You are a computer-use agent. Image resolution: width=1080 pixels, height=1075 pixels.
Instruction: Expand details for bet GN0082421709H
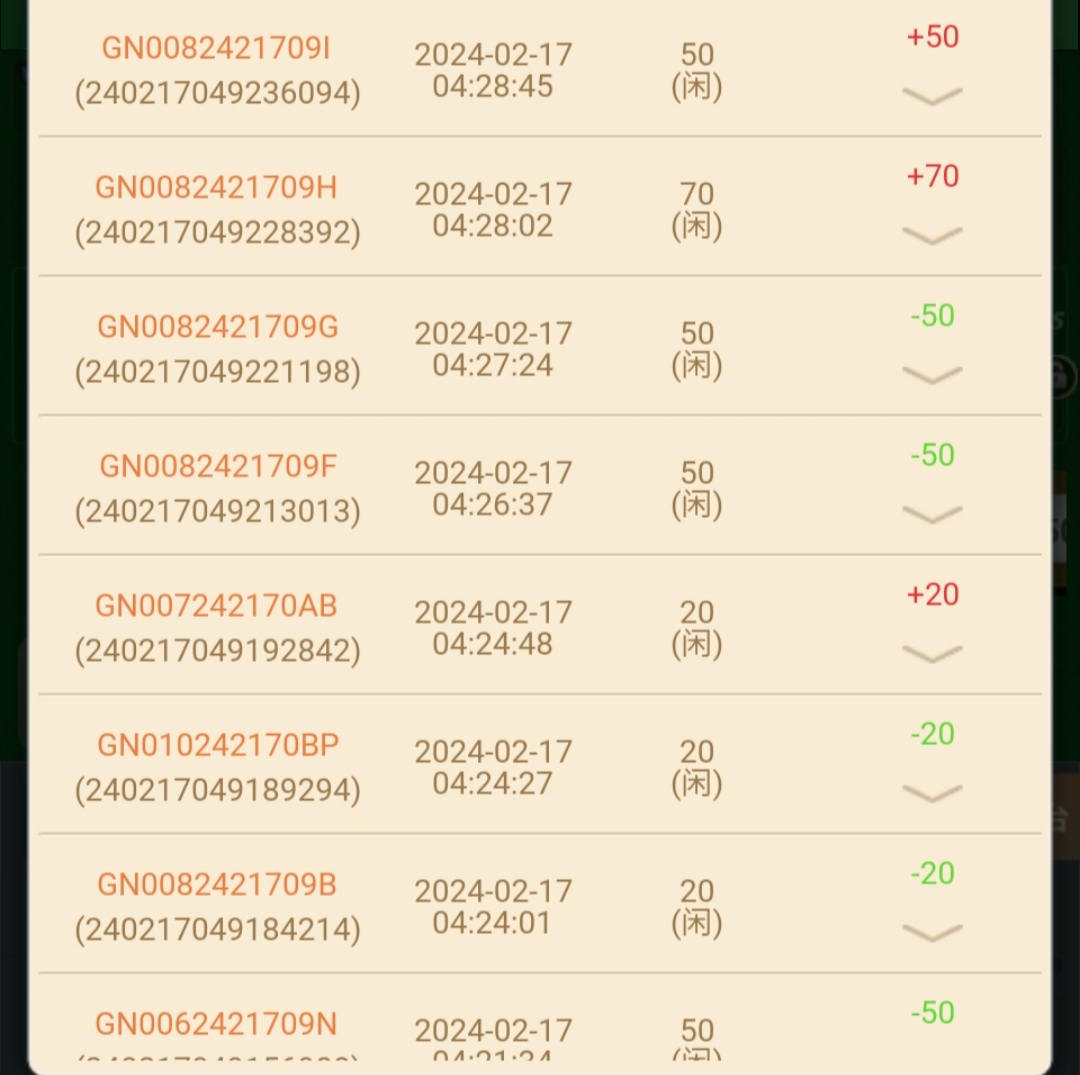point(932,235)
